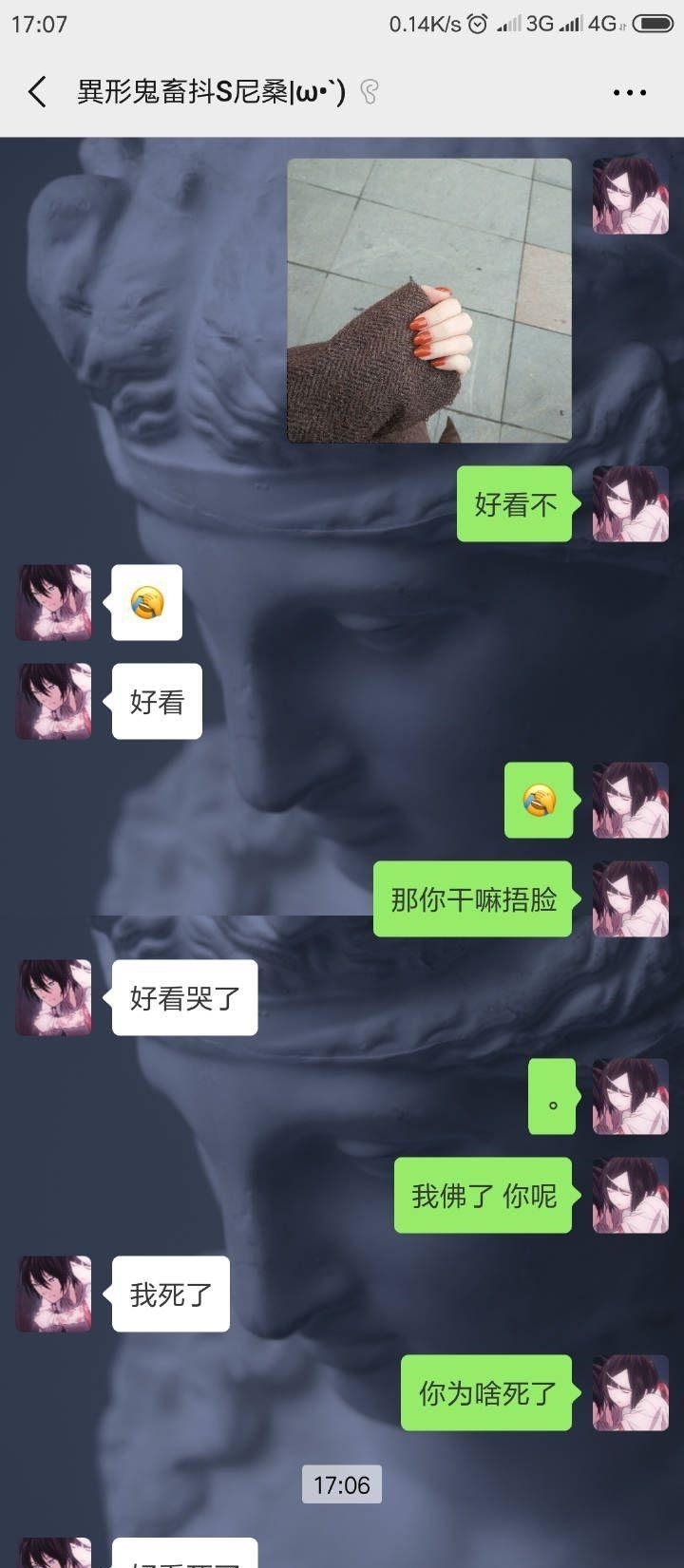This screenshot has height=1568, width=684.
Task: Open the shared photo of manicured nails
Action: (427, 302)
